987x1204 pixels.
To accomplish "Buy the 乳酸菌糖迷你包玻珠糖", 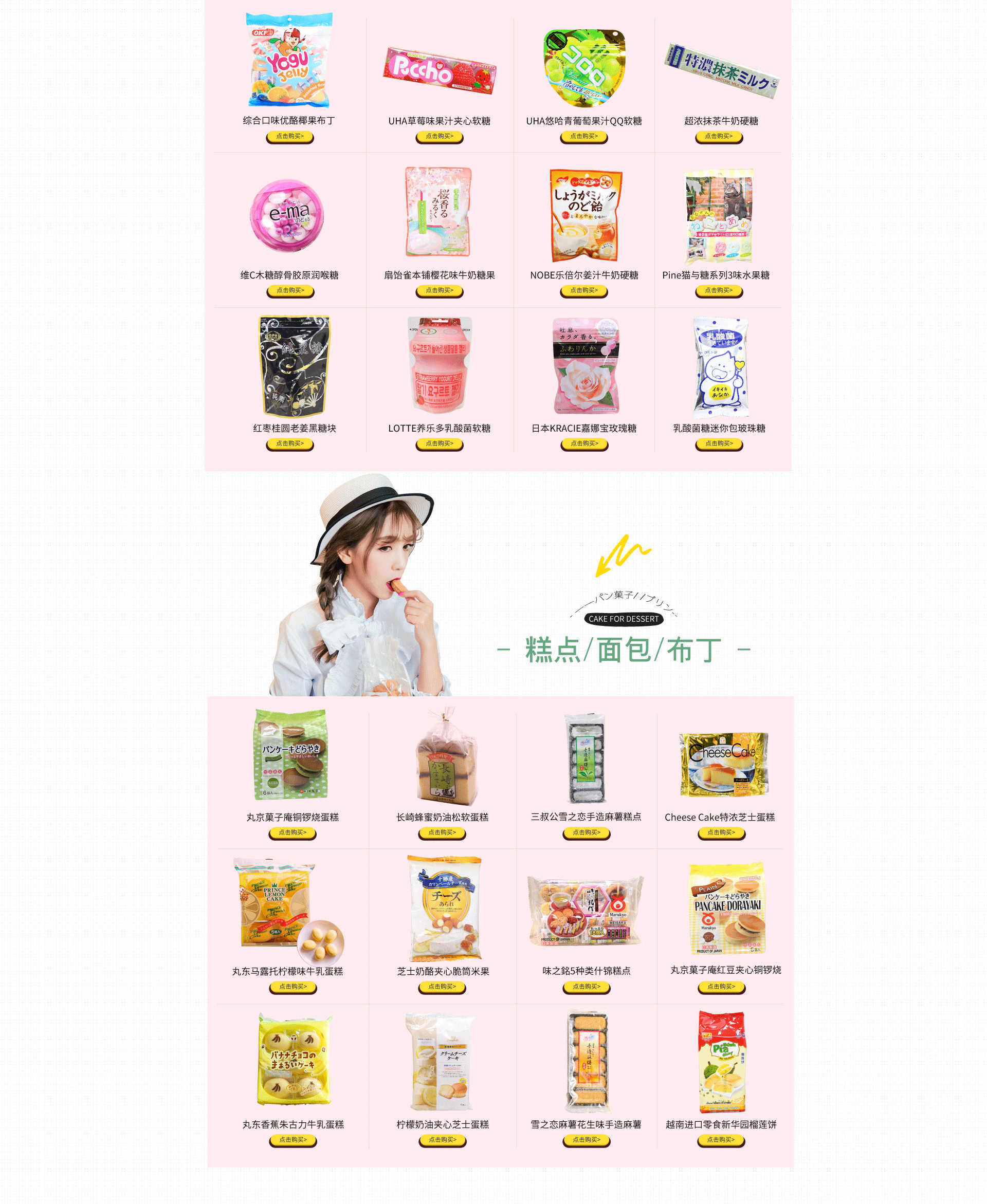I will [x=719, y=444].
